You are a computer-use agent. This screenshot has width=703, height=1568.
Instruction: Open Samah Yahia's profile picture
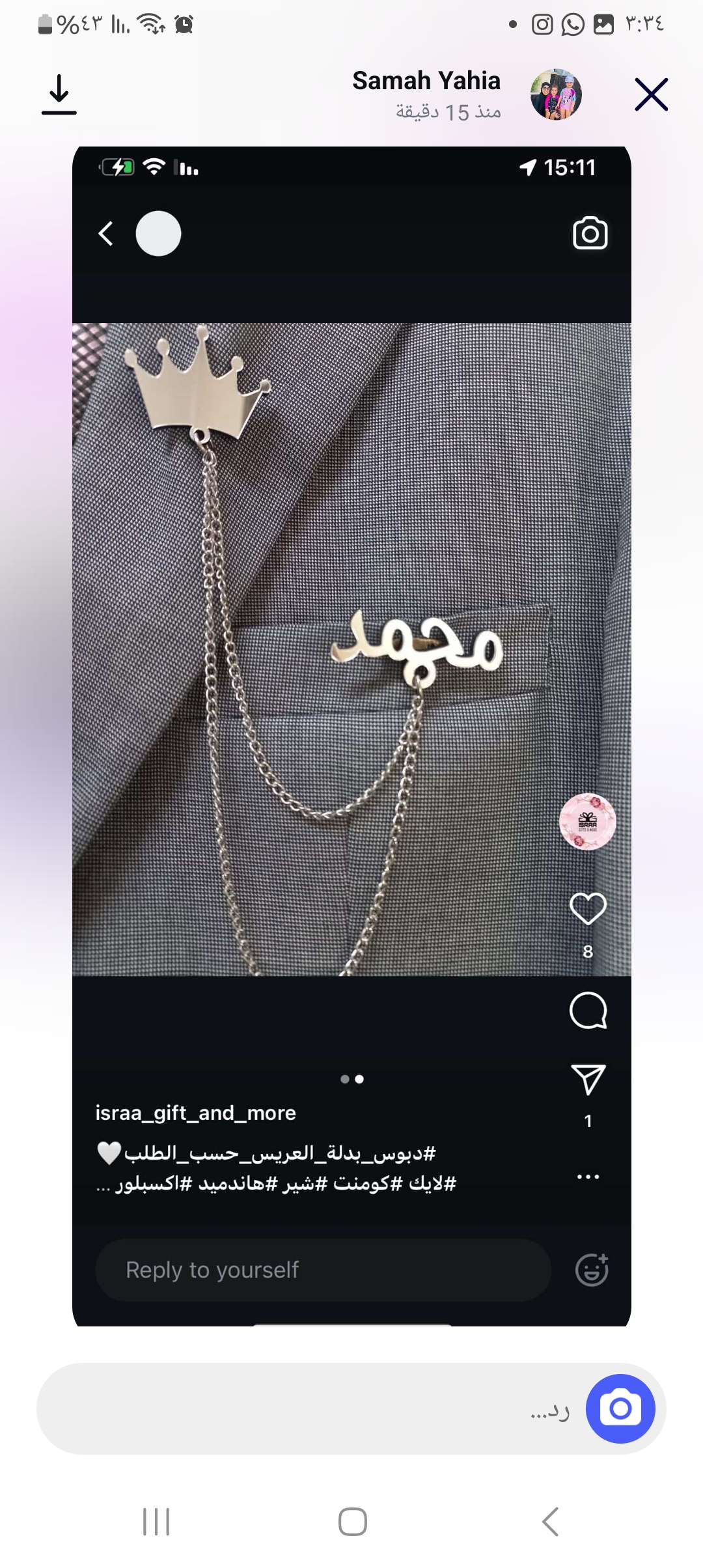(556, 95)
